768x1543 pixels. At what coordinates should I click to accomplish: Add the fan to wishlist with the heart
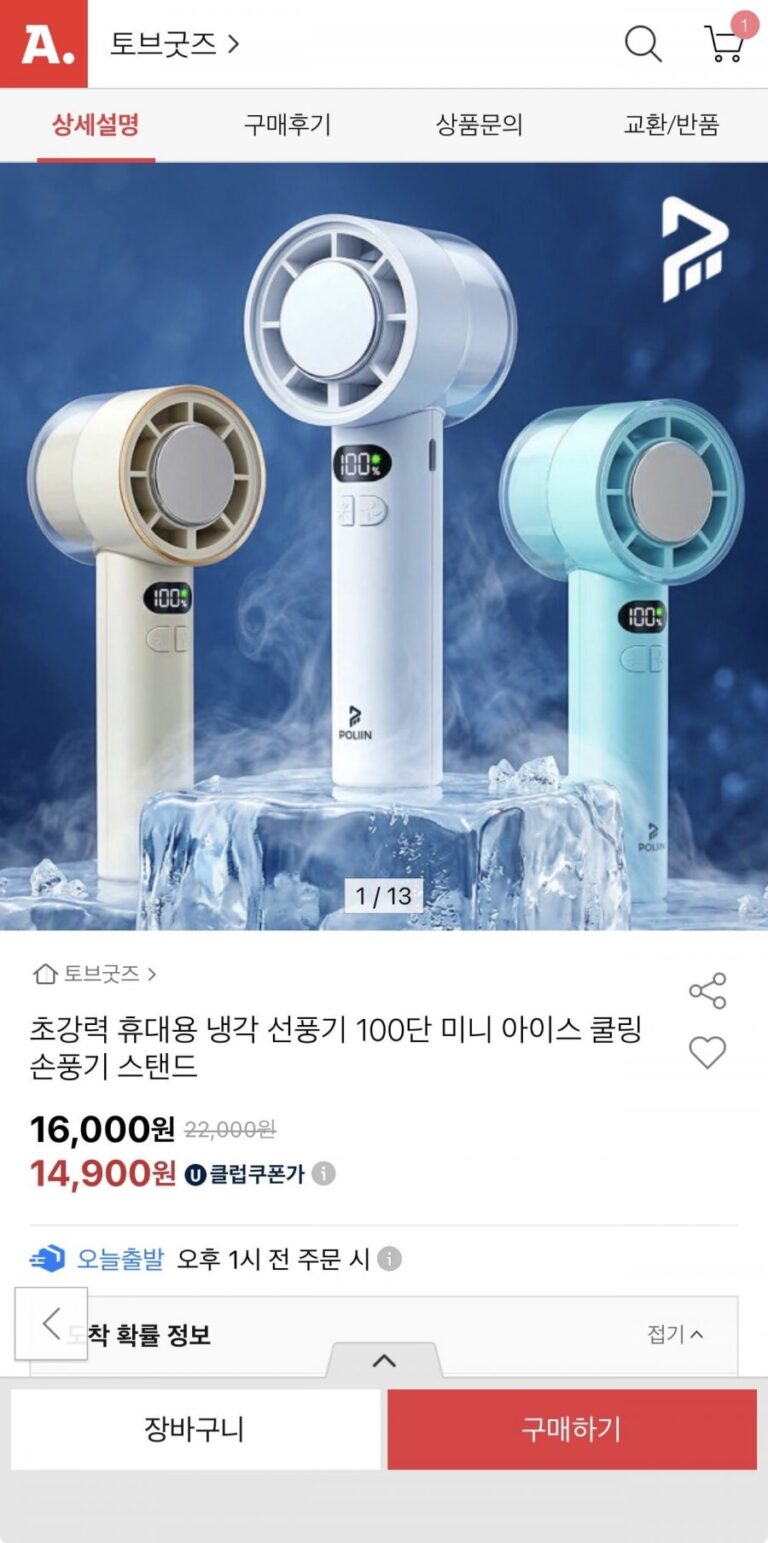coord(707,1052)
